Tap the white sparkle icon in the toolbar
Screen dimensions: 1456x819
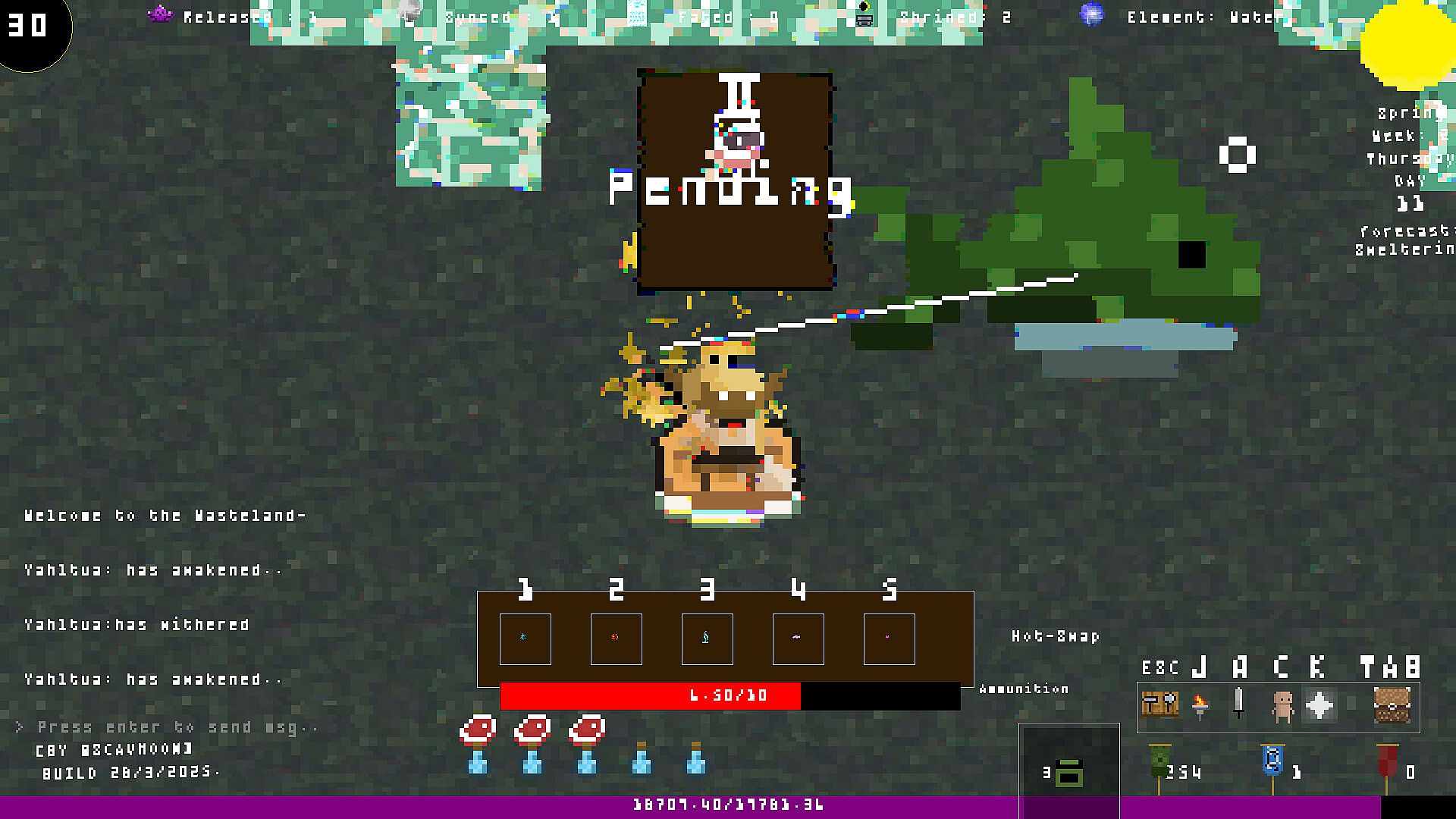[1319, 706]
